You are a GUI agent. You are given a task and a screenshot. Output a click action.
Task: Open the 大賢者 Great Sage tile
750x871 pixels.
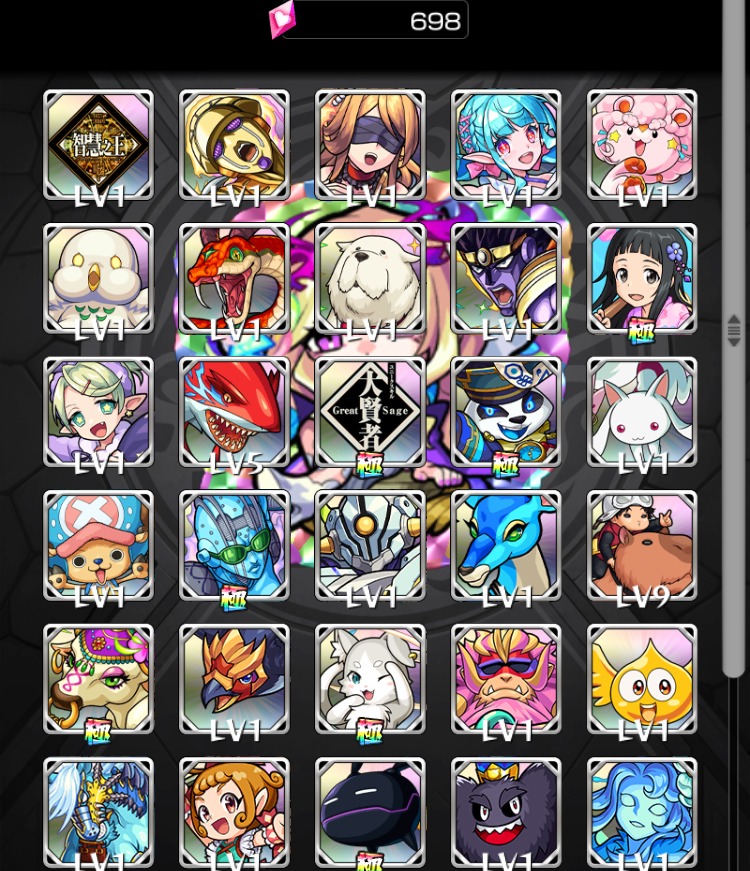(370, 411)
